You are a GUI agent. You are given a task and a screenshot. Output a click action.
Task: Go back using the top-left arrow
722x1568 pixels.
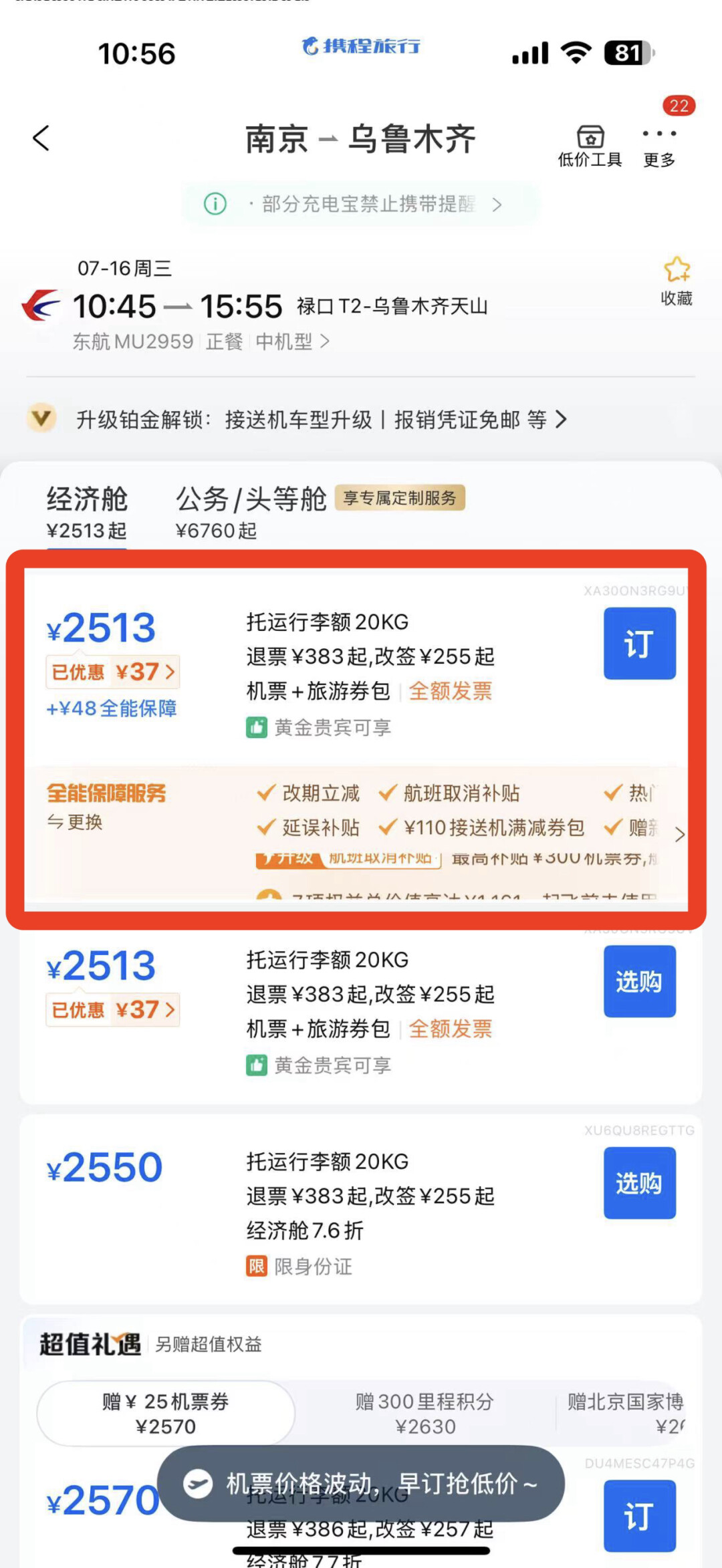(41, 139)
